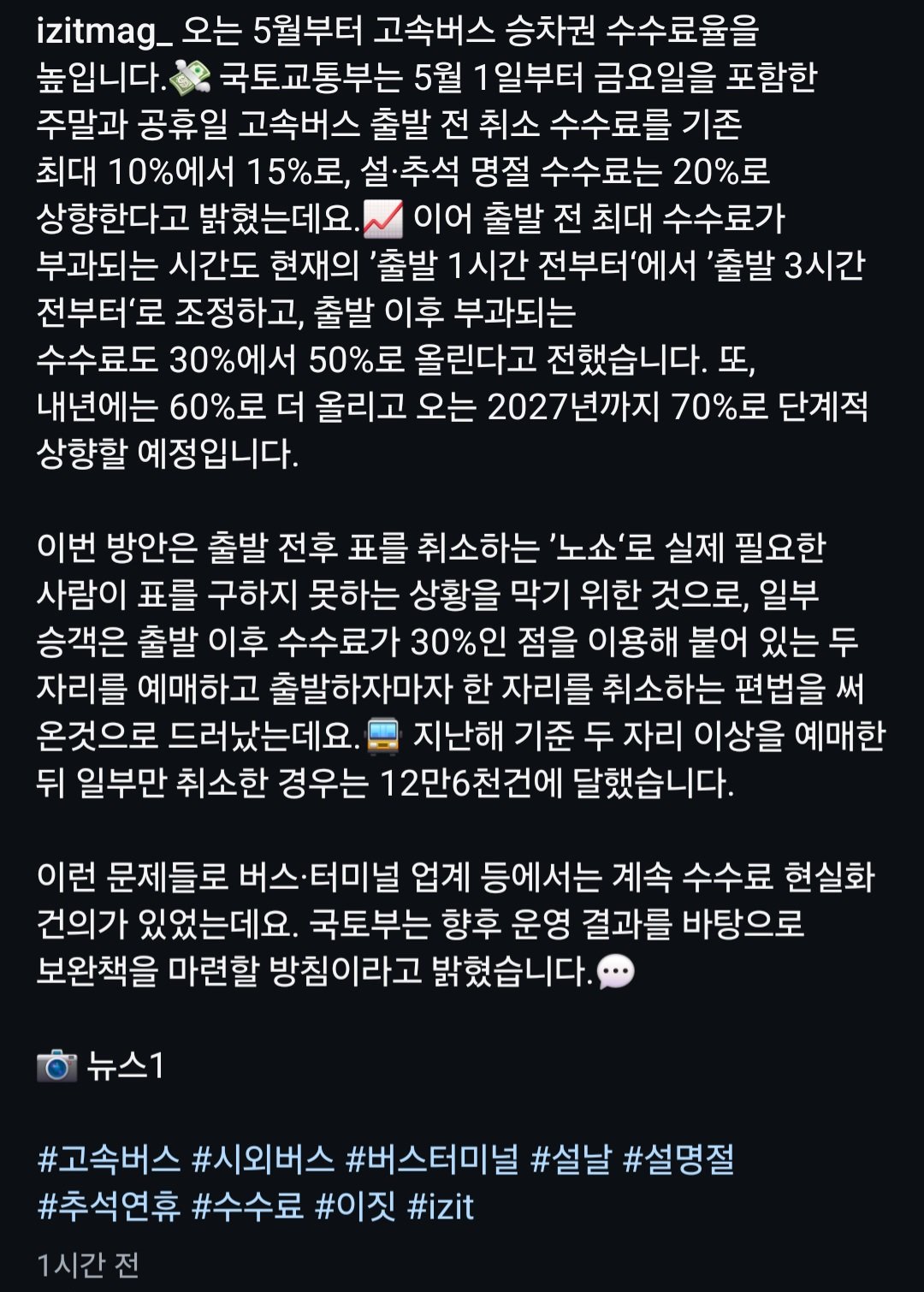Open the #추석연휴 hashtag
Screen dimensions: 924x1292
(x=109, y=1207)
